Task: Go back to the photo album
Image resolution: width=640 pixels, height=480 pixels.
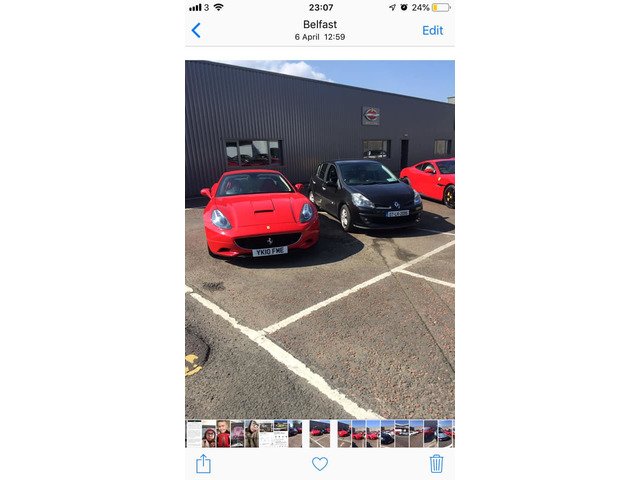Action: [x=196, y=30]
